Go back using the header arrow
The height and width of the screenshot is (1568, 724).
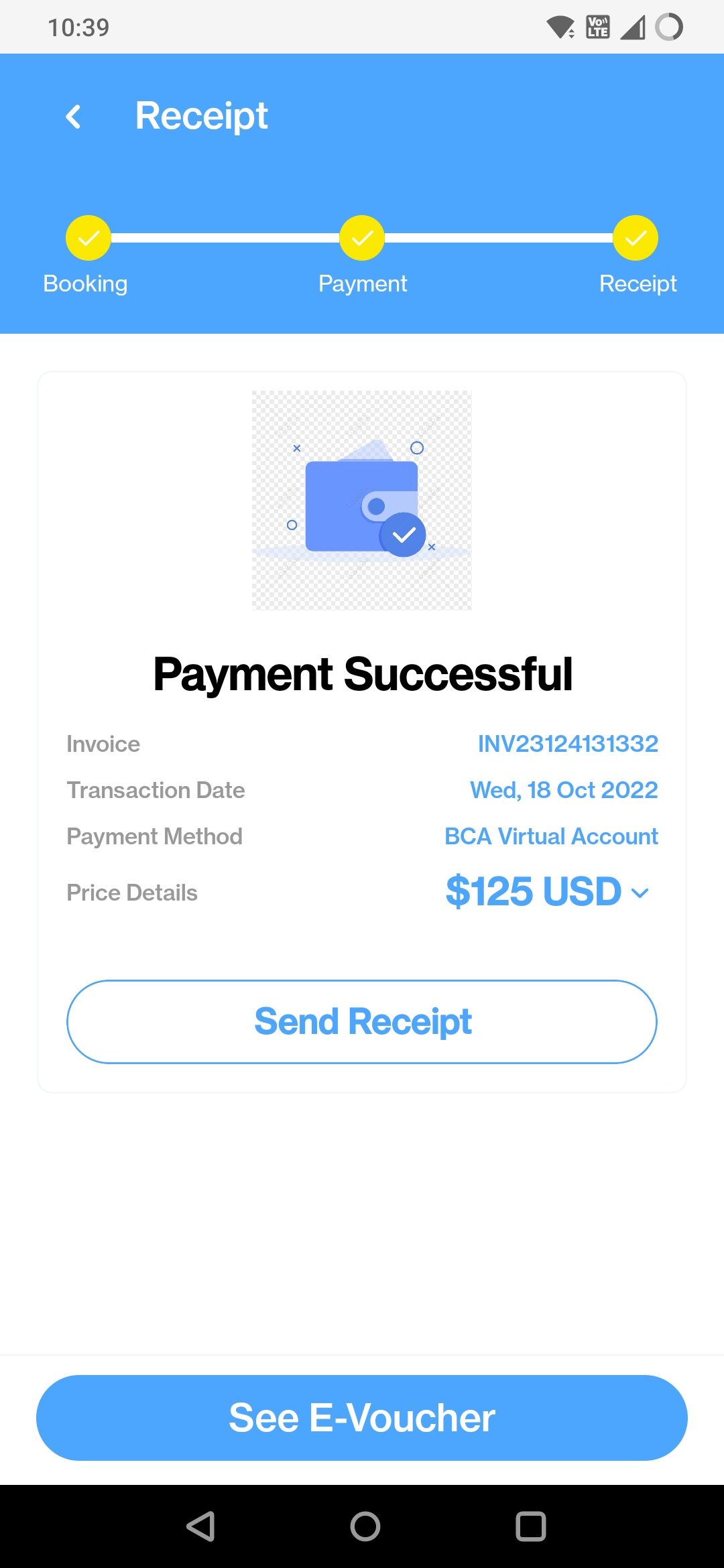[74, 117]
